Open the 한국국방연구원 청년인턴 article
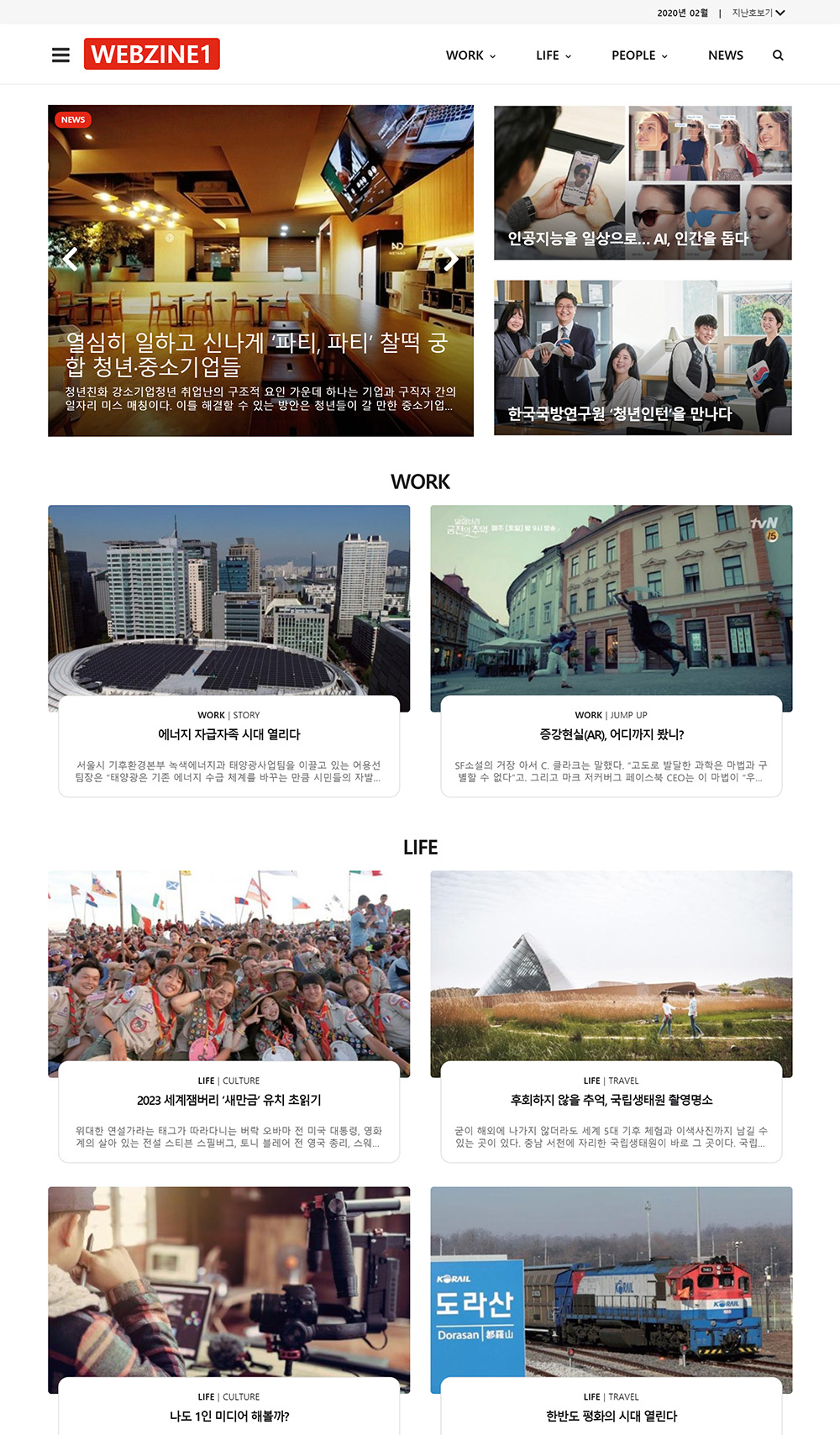840x1435 pixels. point(643,358)
